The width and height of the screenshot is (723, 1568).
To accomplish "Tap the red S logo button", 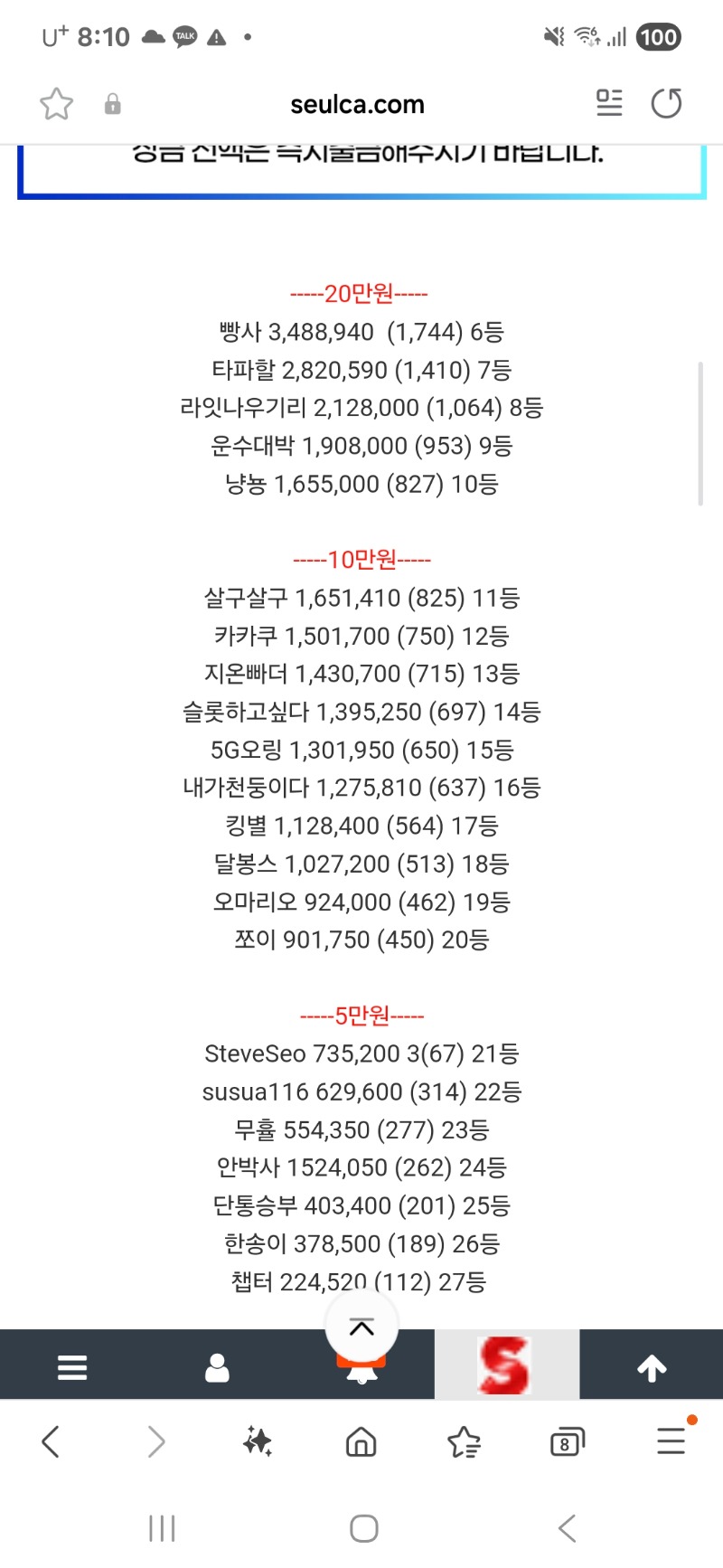I will click(506, 1365).
